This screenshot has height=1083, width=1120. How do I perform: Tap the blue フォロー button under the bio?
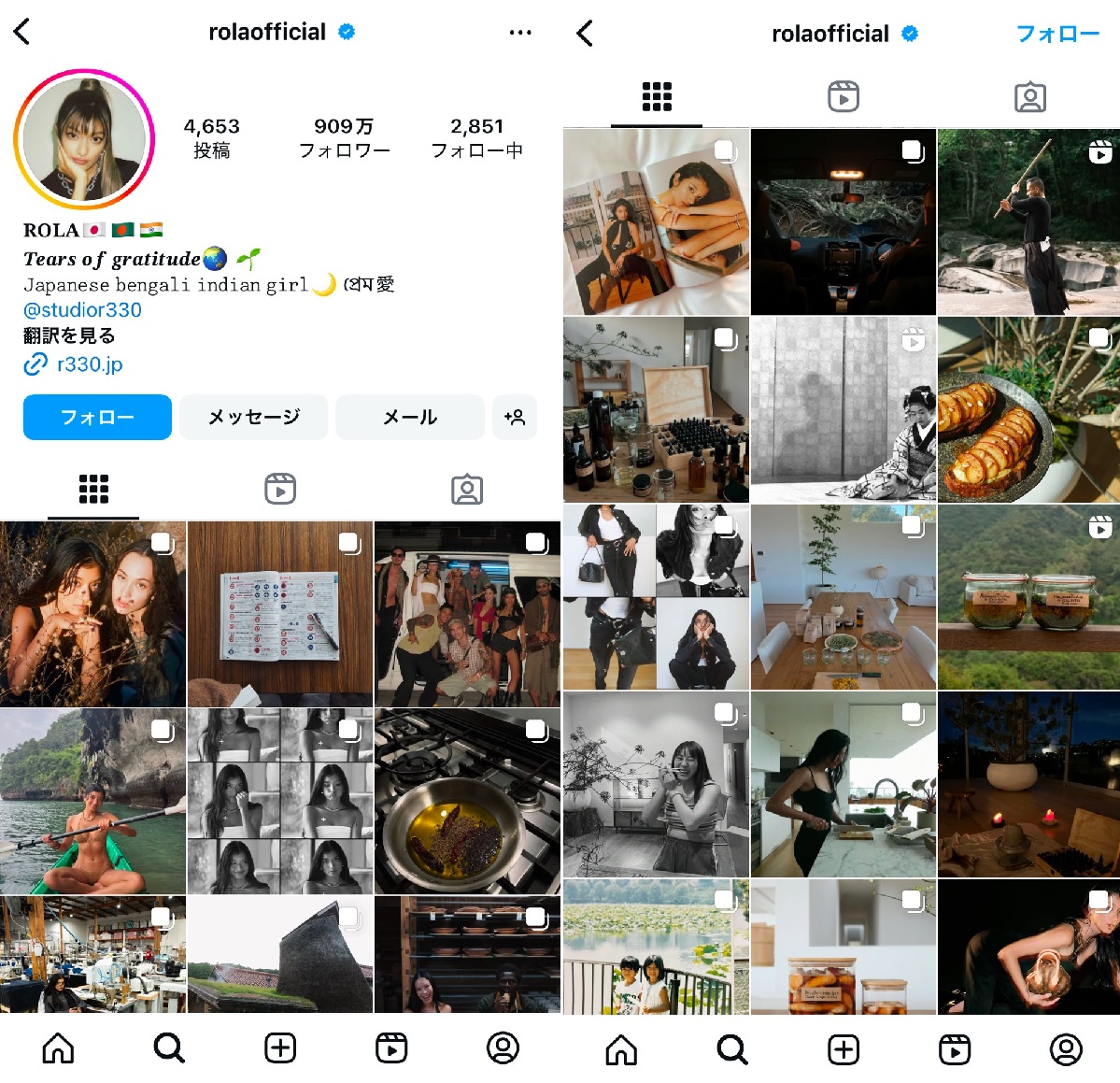(x=97, y=417)
